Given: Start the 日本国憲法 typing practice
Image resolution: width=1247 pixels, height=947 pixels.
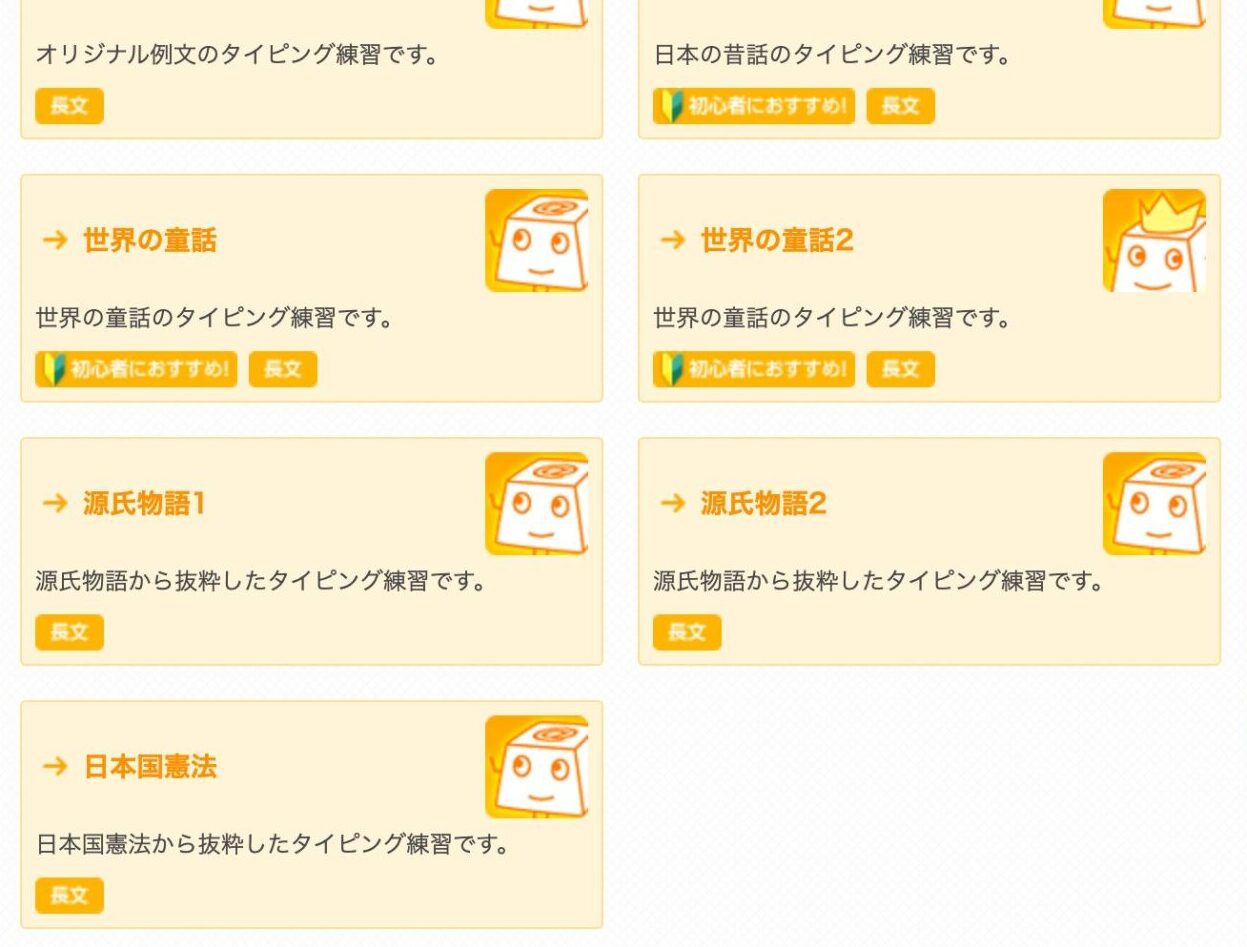Looking at the screenshot, I should click(150, 767).
